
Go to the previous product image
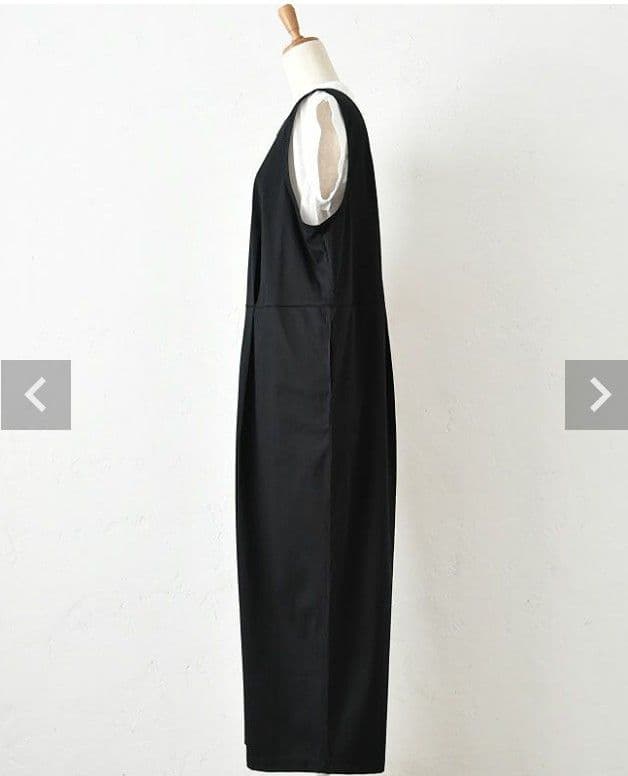pos(35,395)
